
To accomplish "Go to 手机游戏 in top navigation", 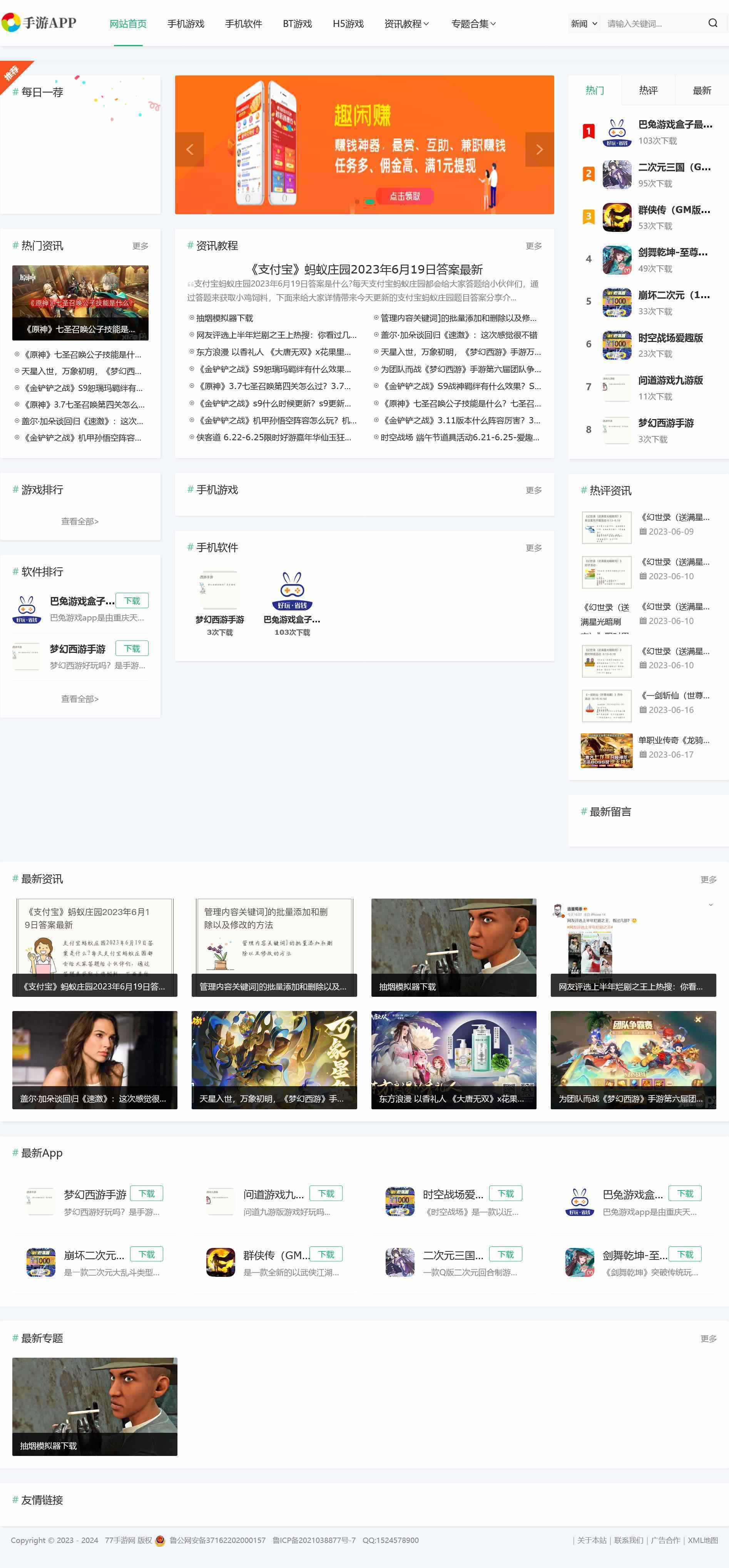I will click(186, 24).
